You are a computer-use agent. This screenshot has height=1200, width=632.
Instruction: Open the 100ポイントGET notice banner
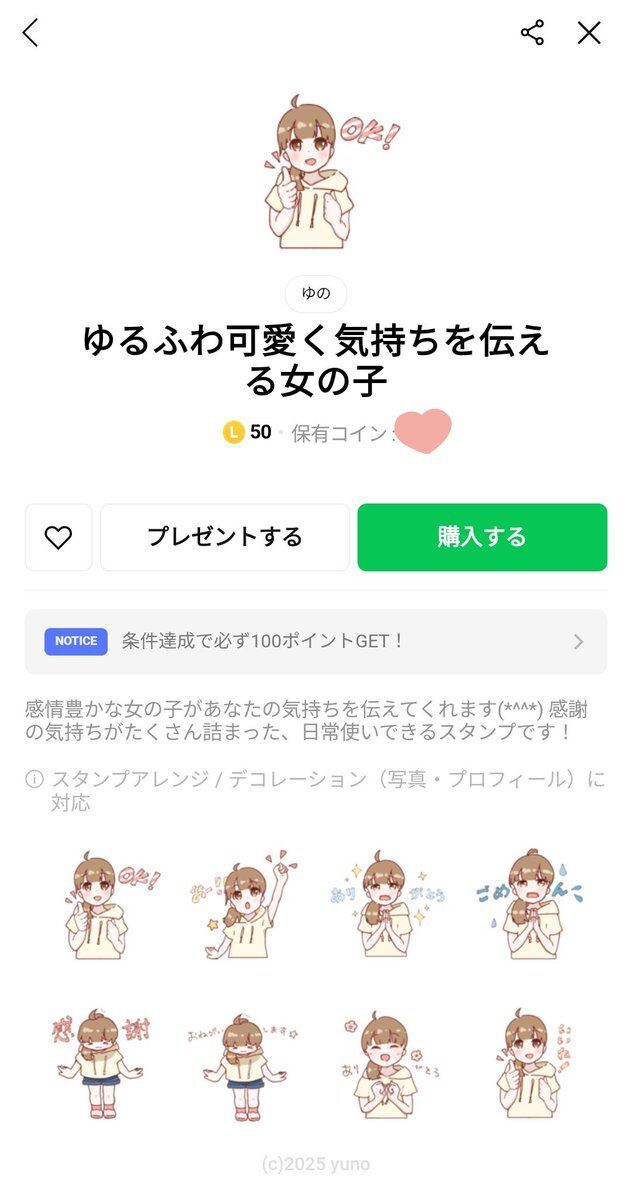click(x=316, y=641)
